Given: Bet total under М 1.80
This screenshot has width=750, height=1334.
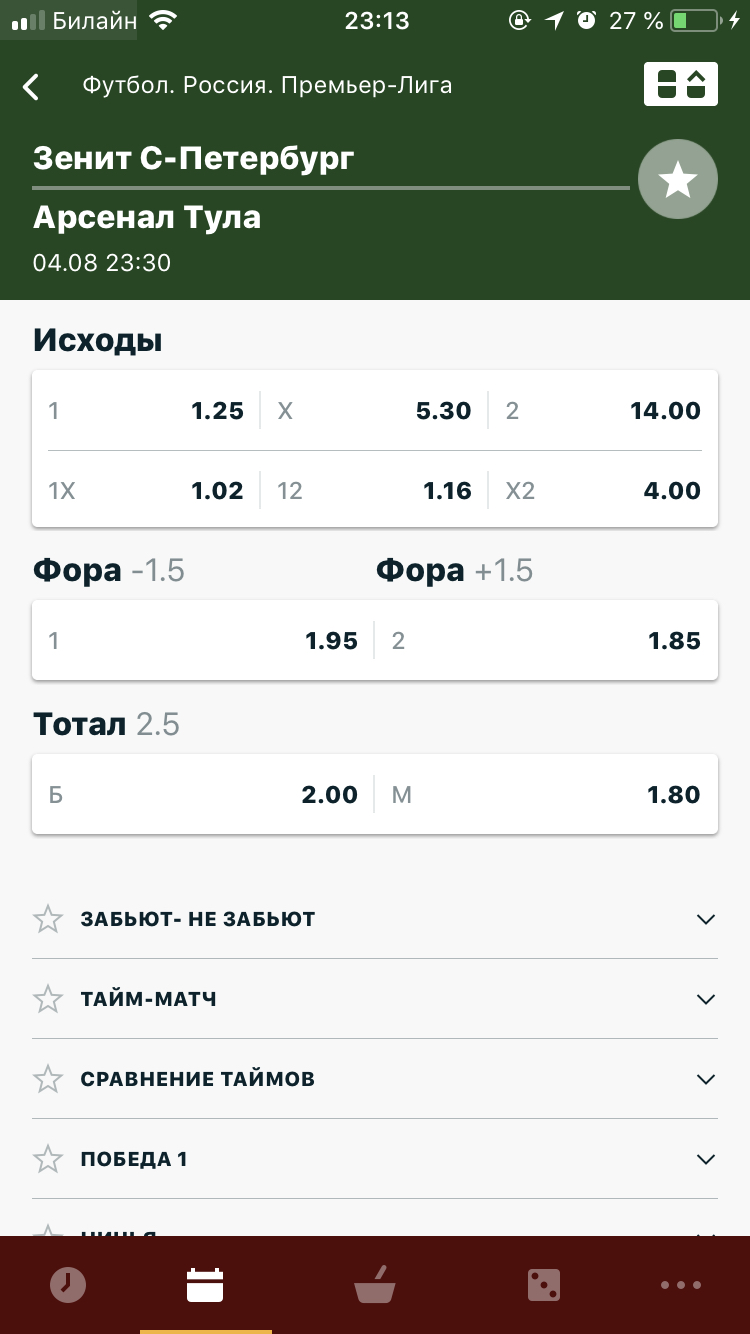Looking at the screenshot, I should click(546, 795).
